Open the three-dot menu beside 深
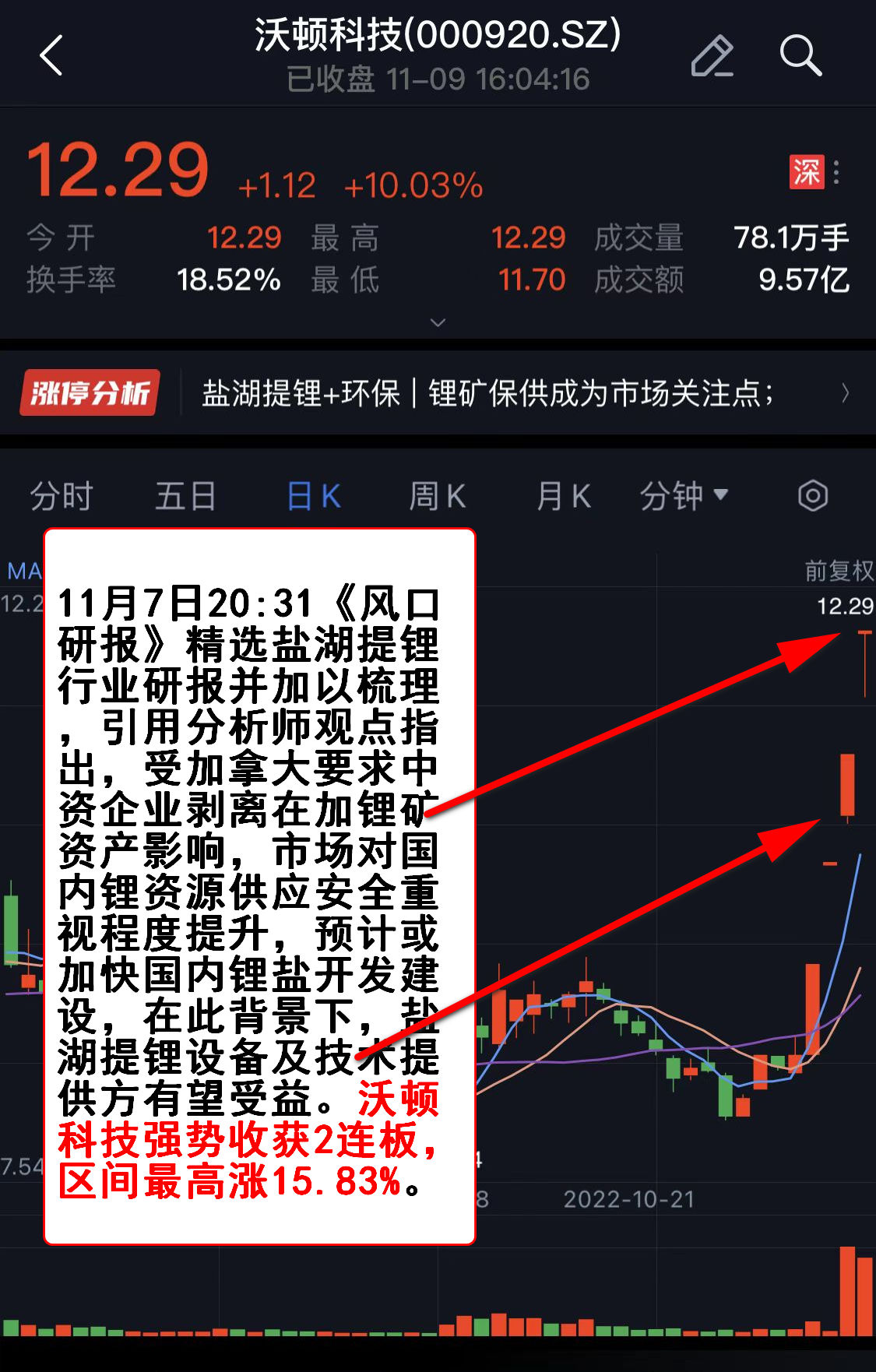Image resolution: width=876 pixels, height=1372 pixels. (x=836, y=172)
